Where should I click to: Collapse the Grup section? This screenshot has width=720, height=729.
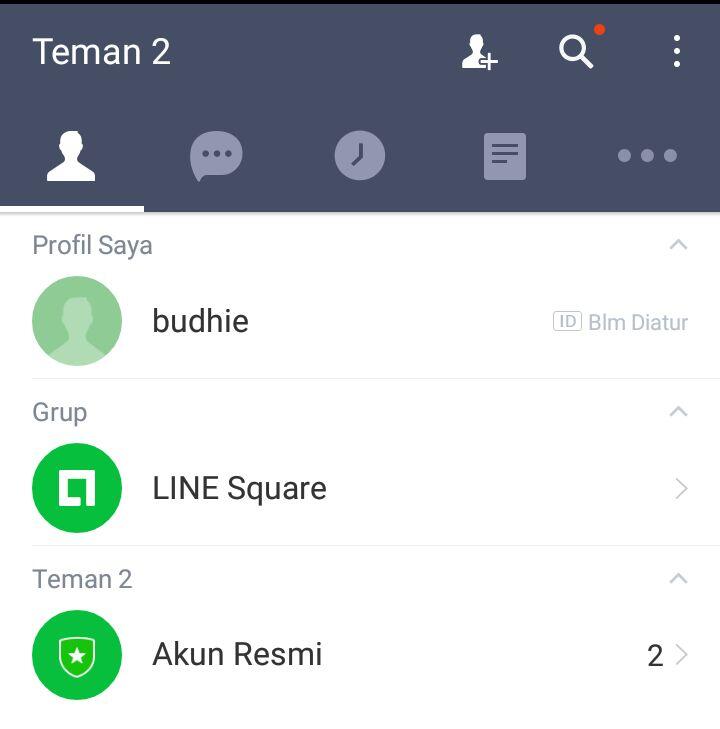(x=678, y=412)
